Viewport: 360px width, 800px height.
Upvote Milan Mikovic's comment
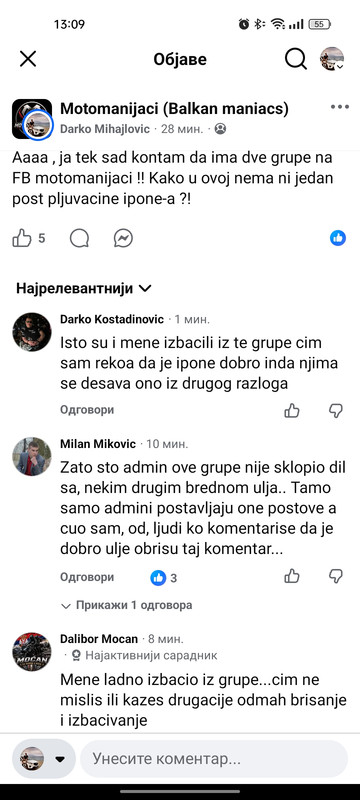(292, 577)
